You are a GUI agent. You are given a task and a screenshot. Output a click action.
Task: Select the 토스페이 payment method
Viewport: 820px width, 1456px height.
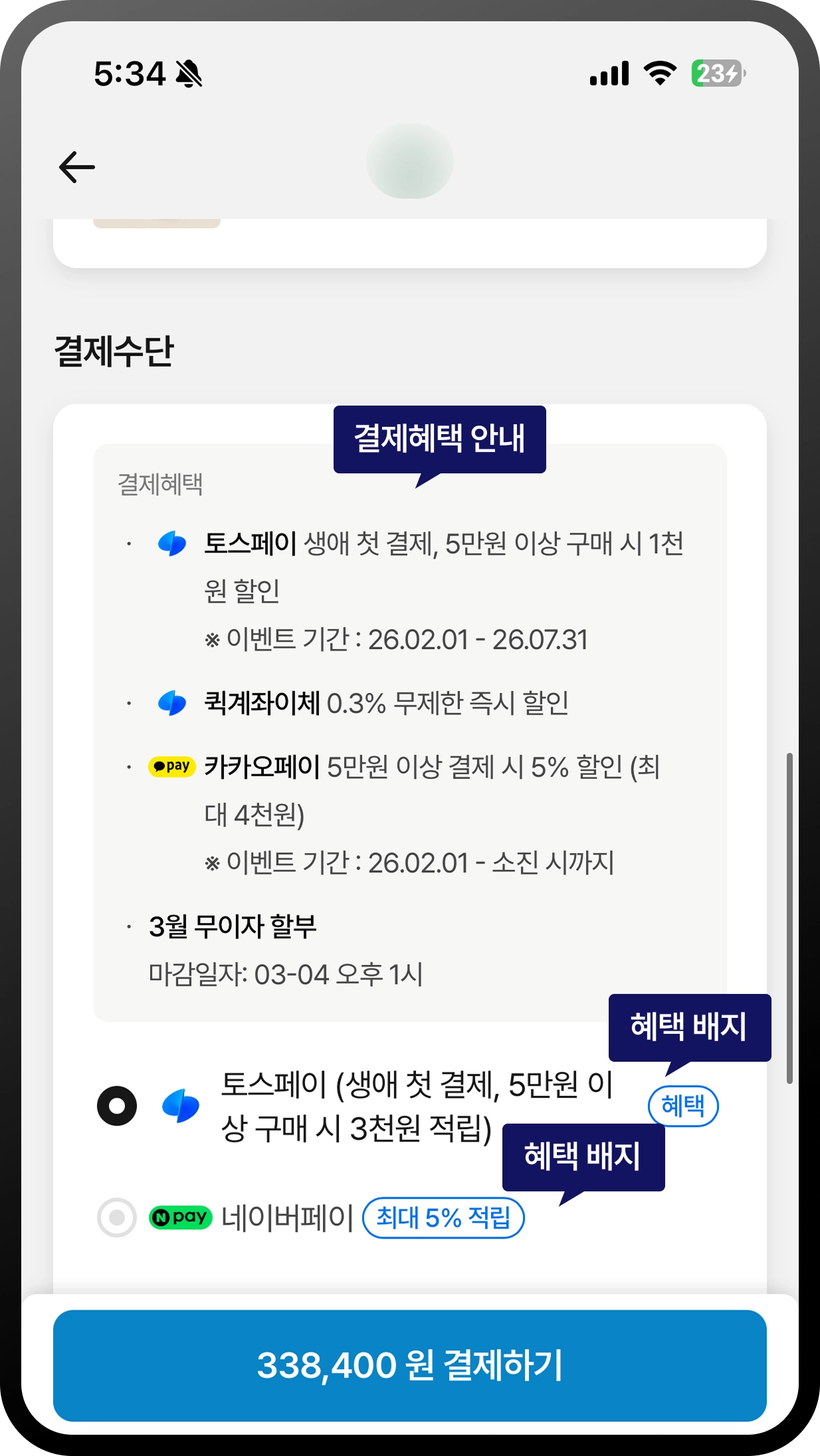(117, 1106)
